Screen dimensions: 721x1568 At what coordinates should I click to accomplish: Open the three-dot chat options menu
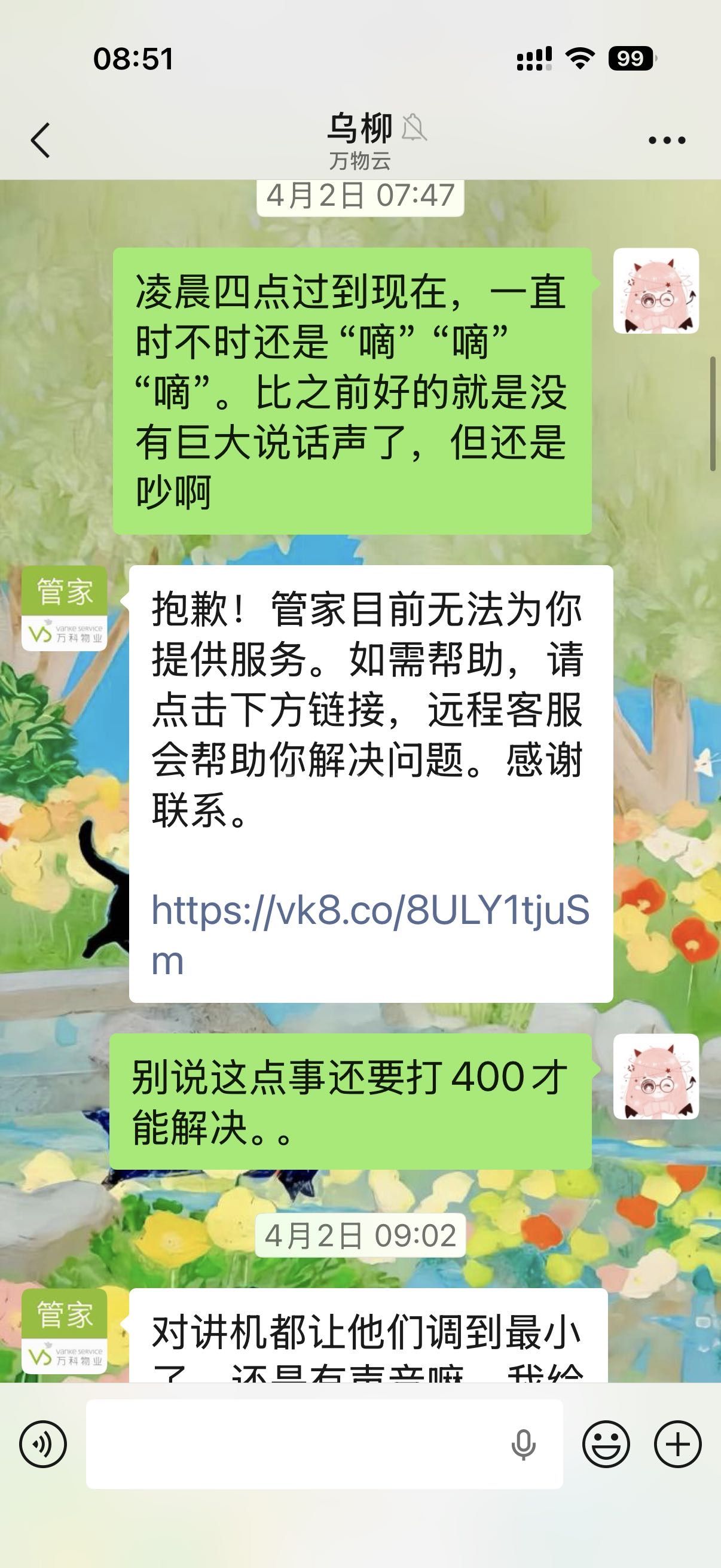pyautogui.click(x=666, y=141)
